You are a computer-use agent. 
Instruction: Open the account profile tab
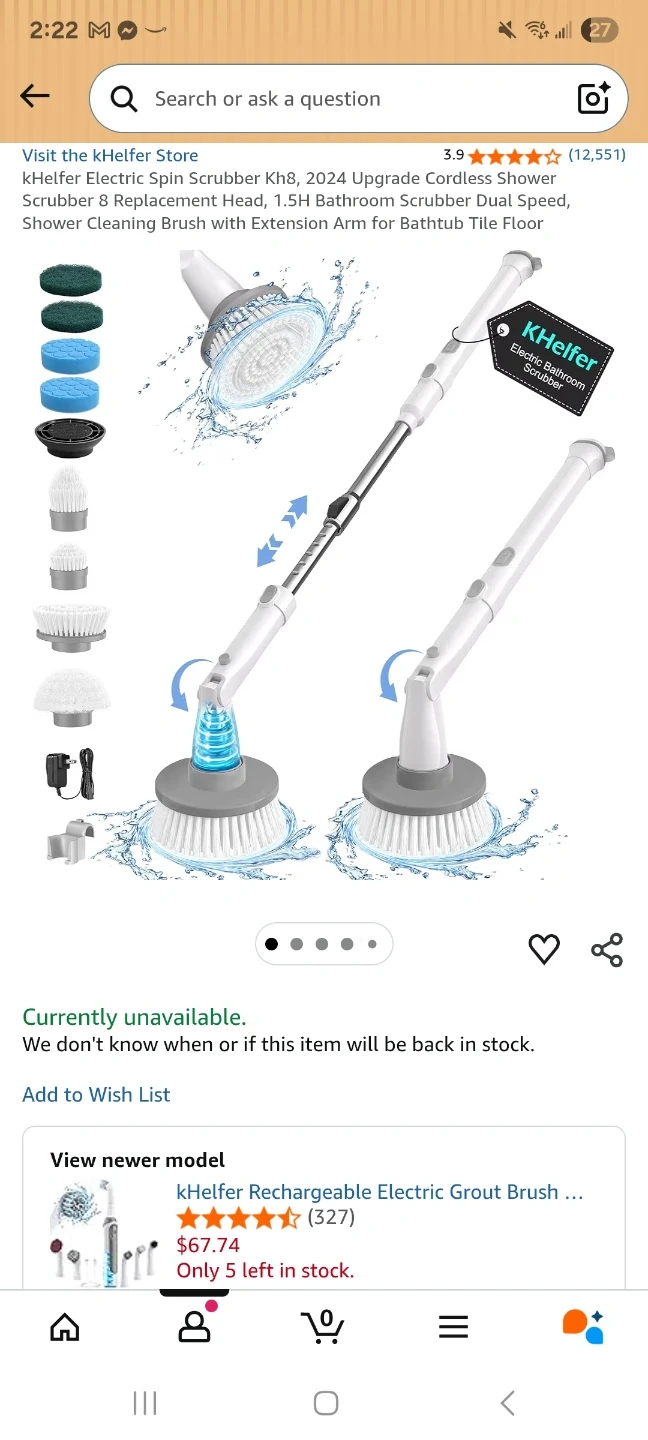coord(194,1327)
